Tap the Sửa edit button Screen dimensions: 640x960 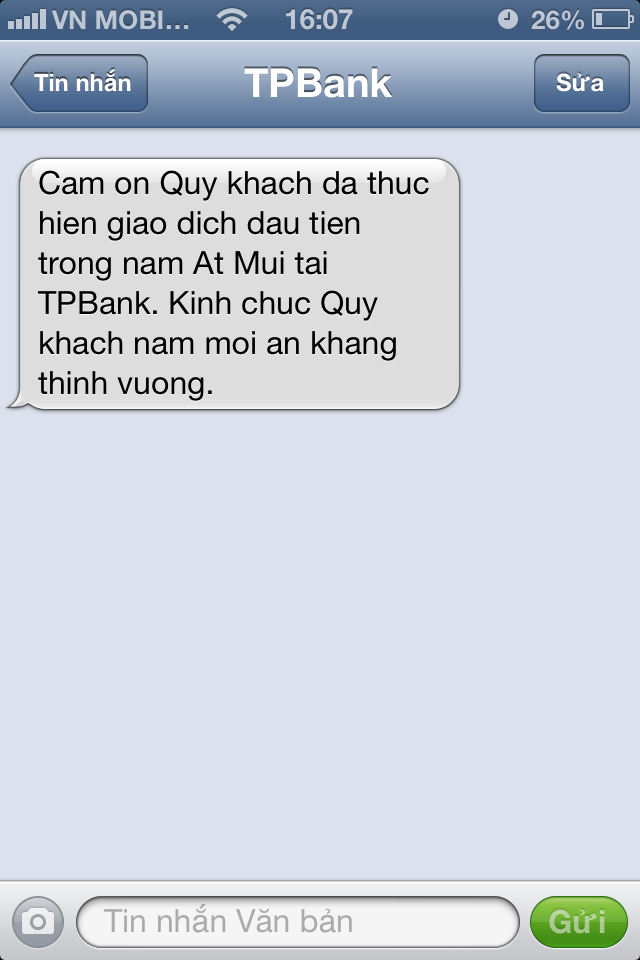click(580, 83)
